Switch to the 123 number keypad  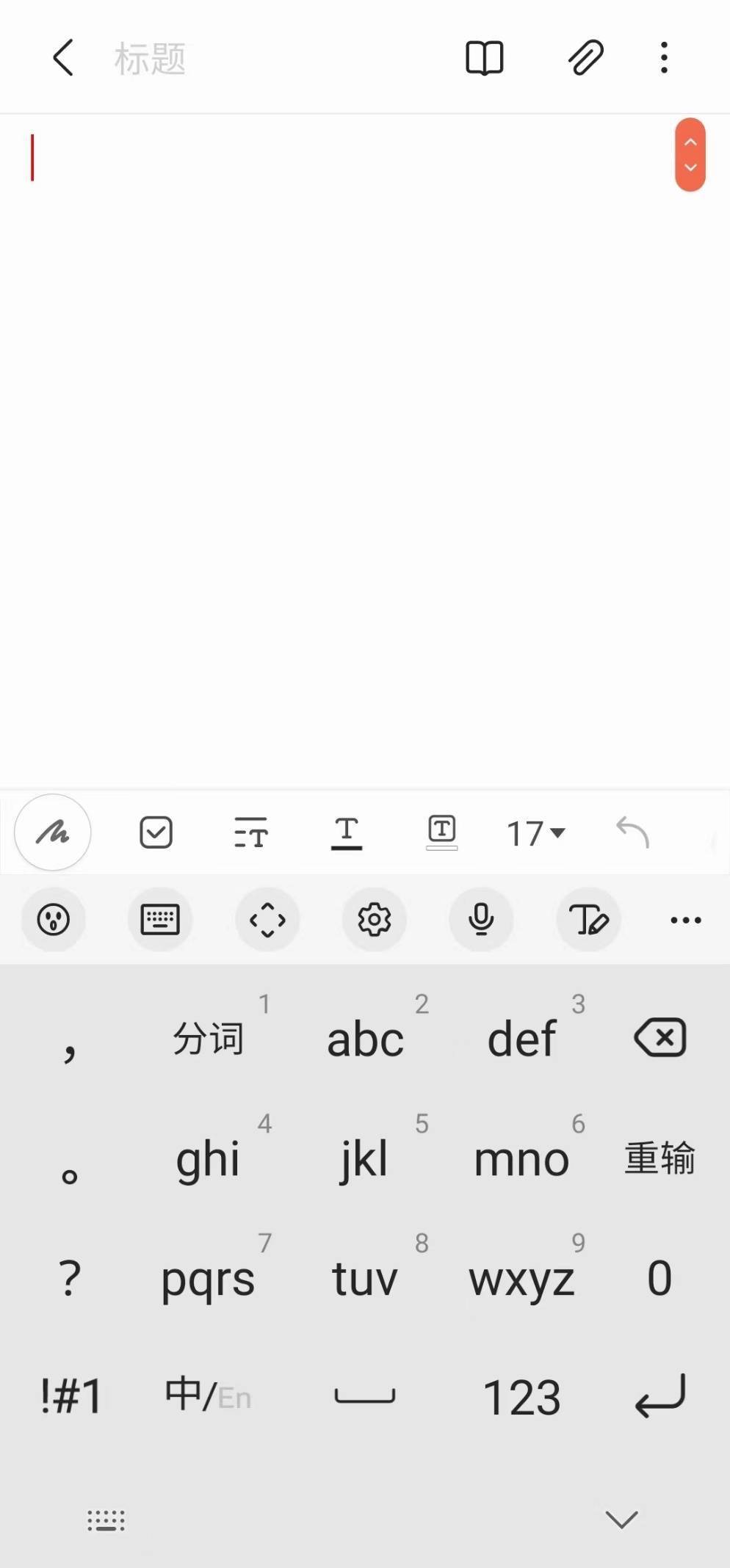tap(521, 1397)
